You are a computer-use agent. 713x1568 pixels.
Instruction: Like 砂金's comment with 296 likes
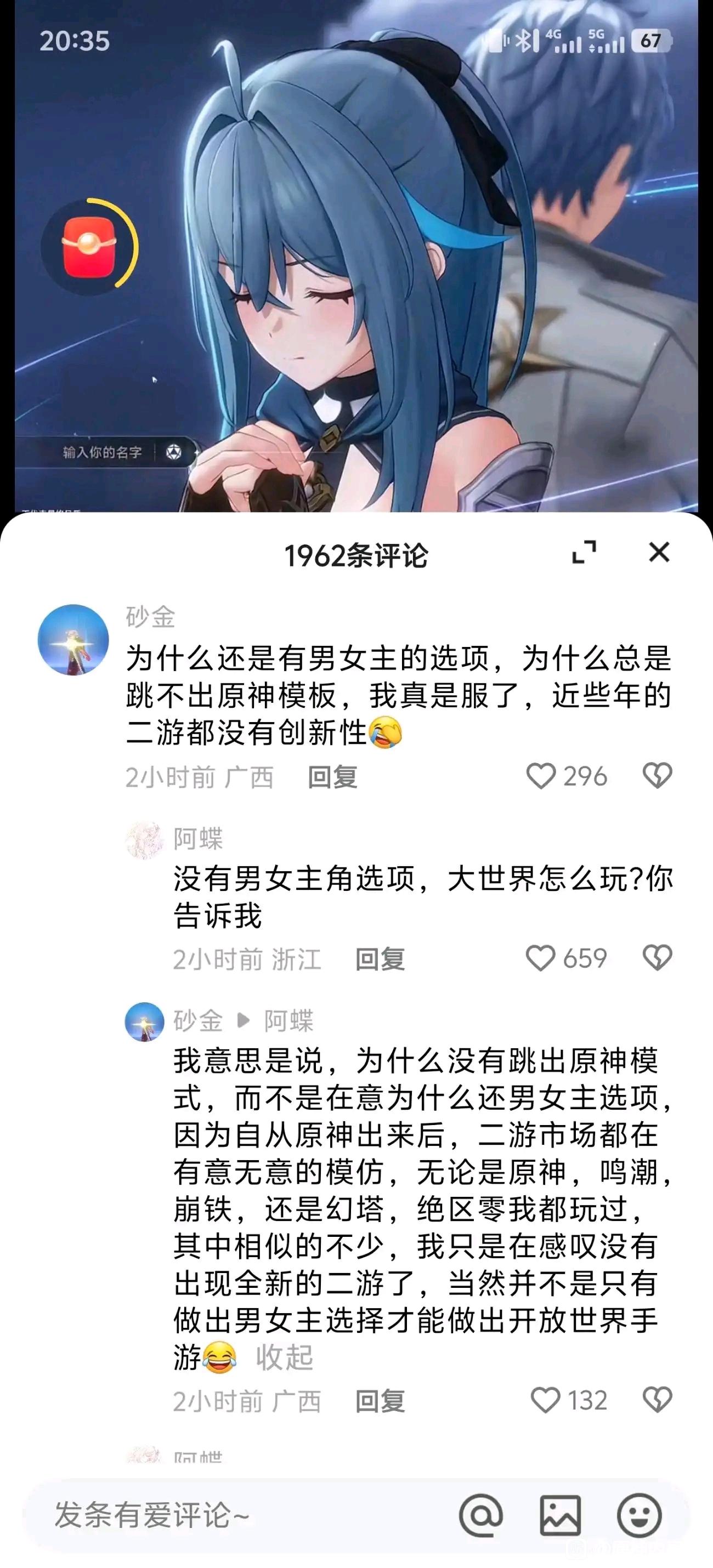(541, 776)
